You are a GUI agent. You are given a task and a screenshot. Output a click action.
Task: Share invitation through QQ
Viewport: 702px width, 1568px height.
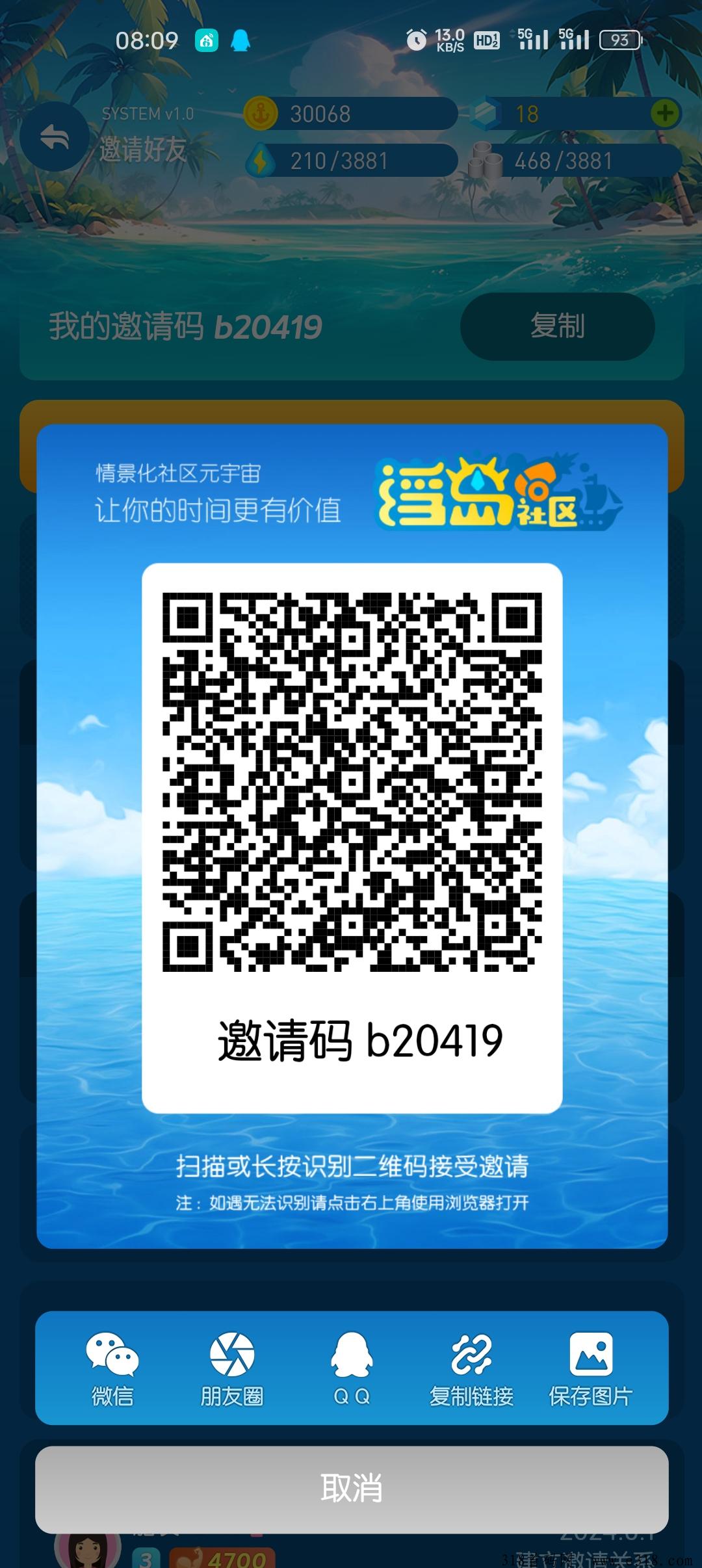(x=352, y=1368)
